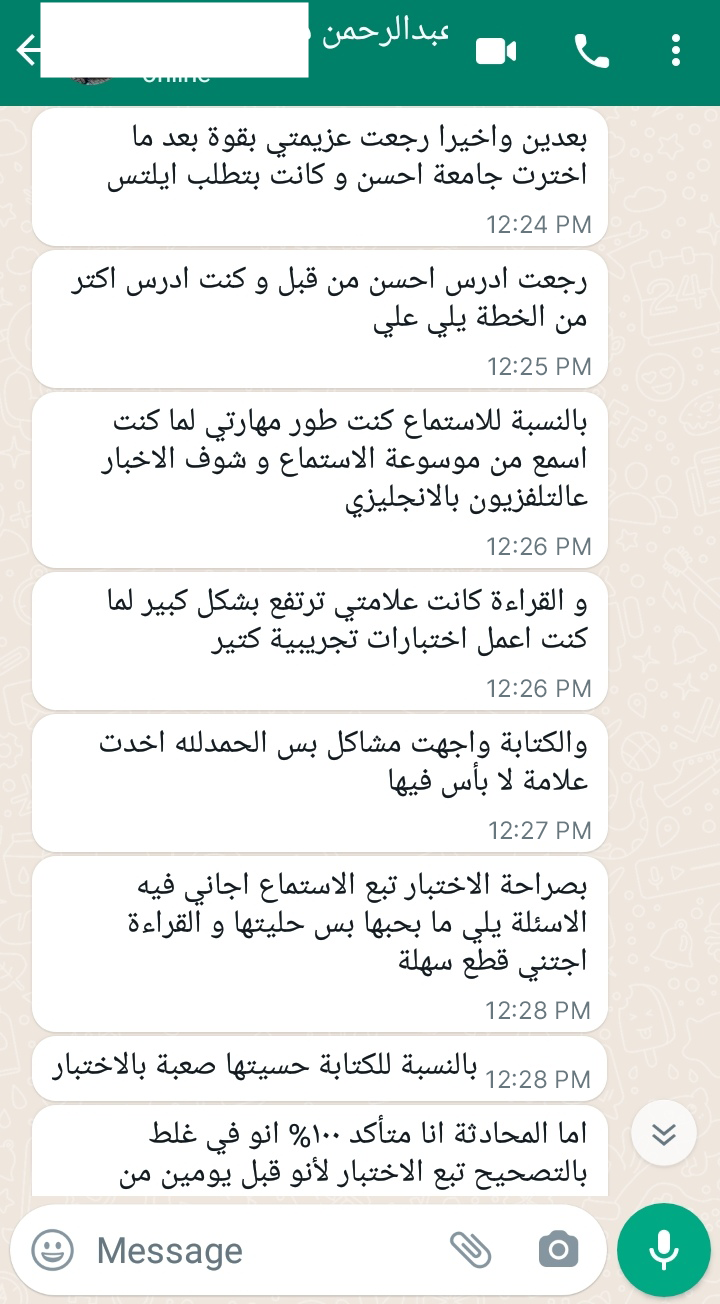Open the emoji picker
The height and width of the screenshot is (1304, 720).
(x=52, y=1250)
